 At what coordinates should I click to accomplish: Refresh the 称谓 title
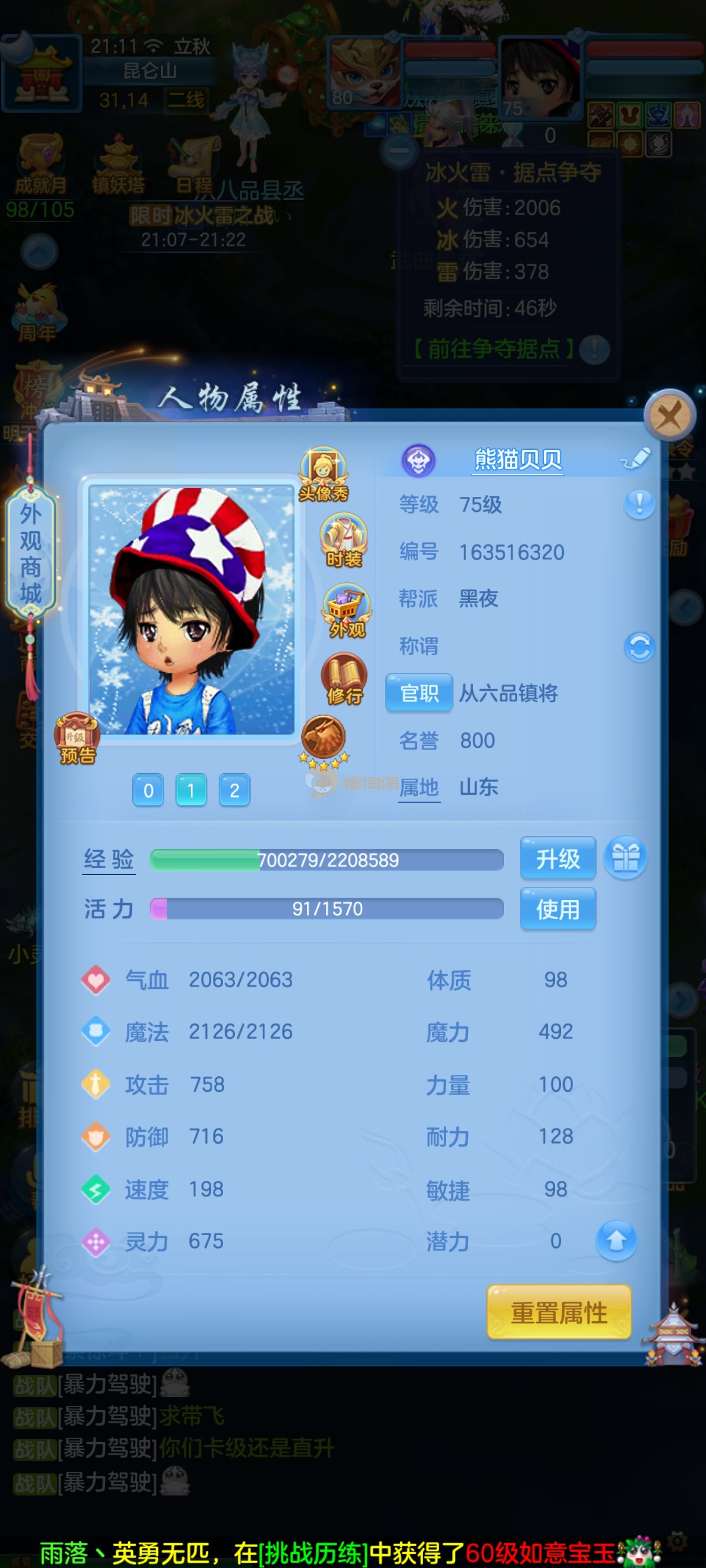click(639, 646)
